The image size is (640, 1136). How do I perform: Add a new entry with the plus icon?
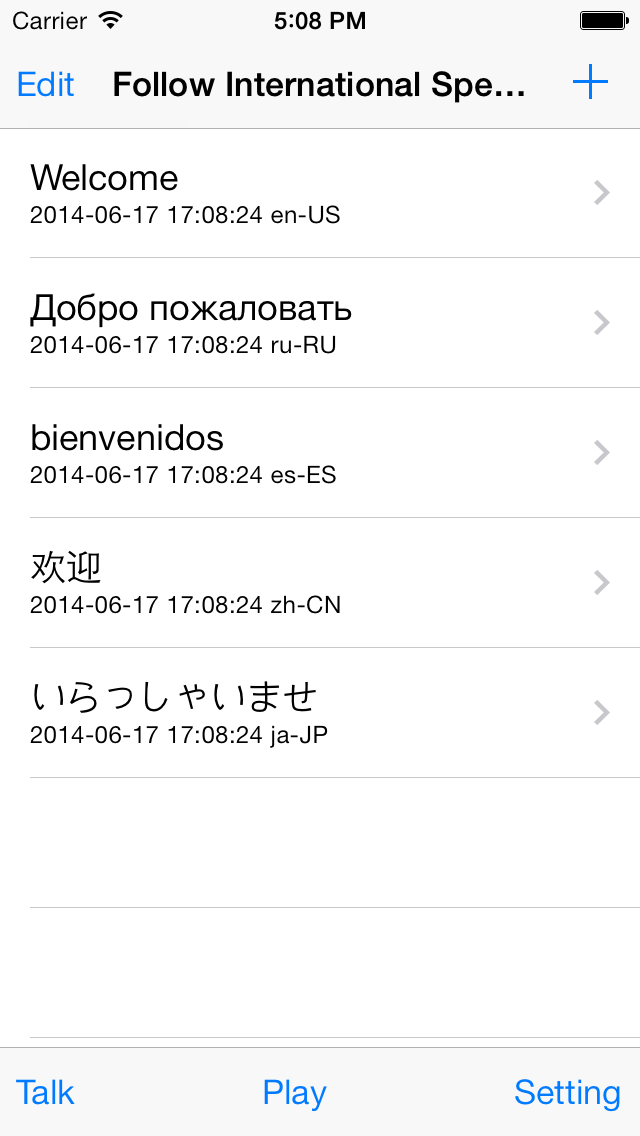[x=590, y=83]
